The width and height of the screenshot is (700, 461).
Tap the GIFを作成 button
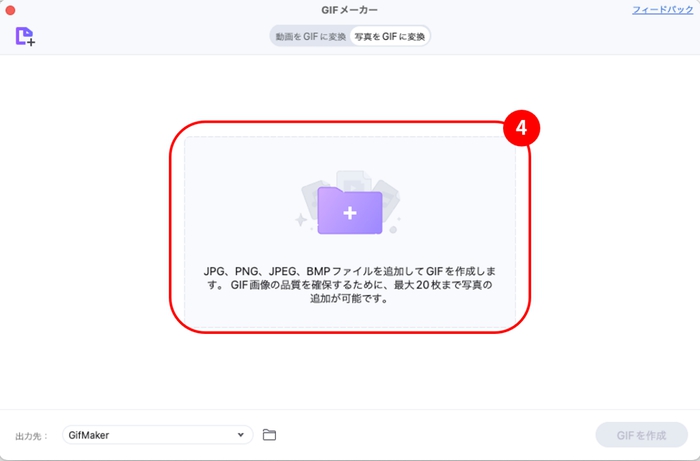pos(641,435)
